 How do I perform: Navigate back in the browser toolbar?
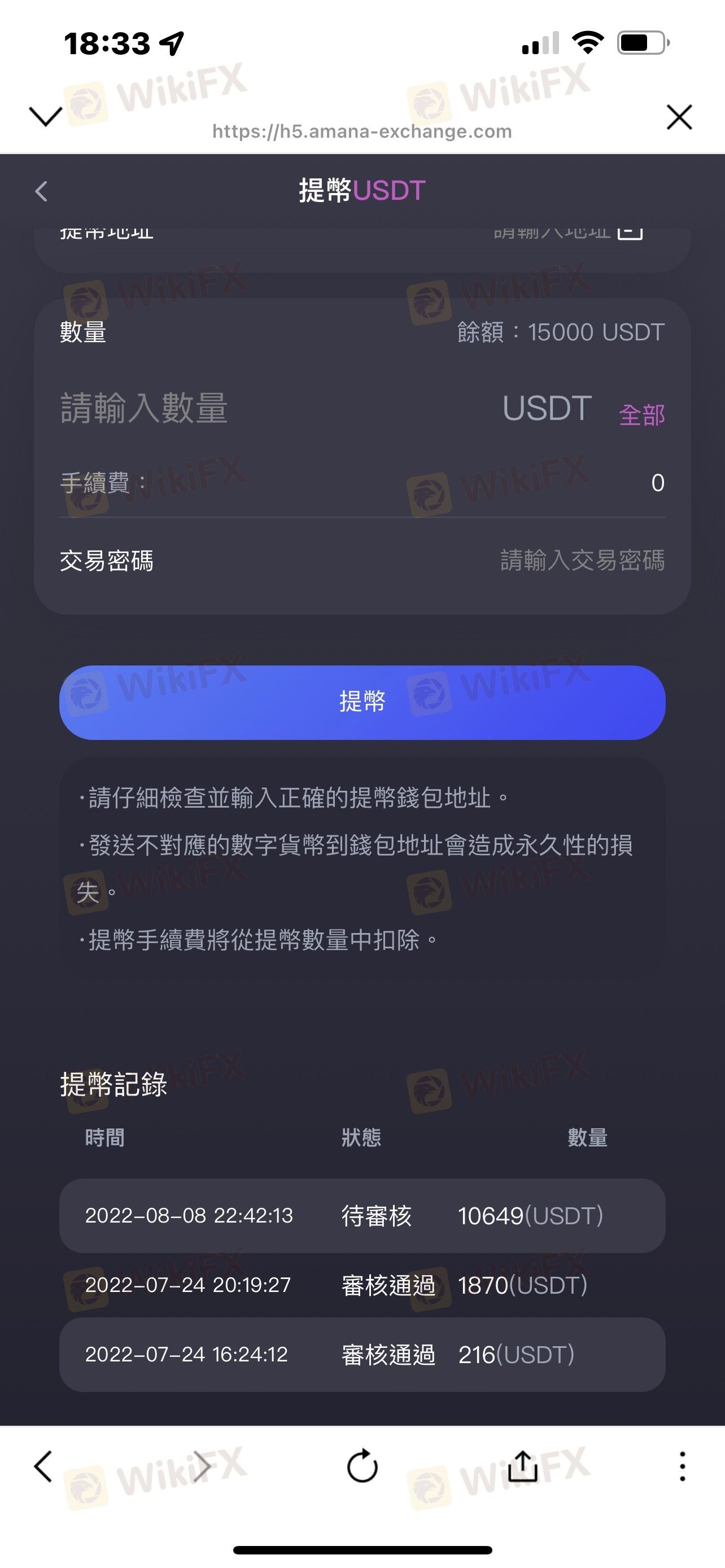[x=42, y=1466]
